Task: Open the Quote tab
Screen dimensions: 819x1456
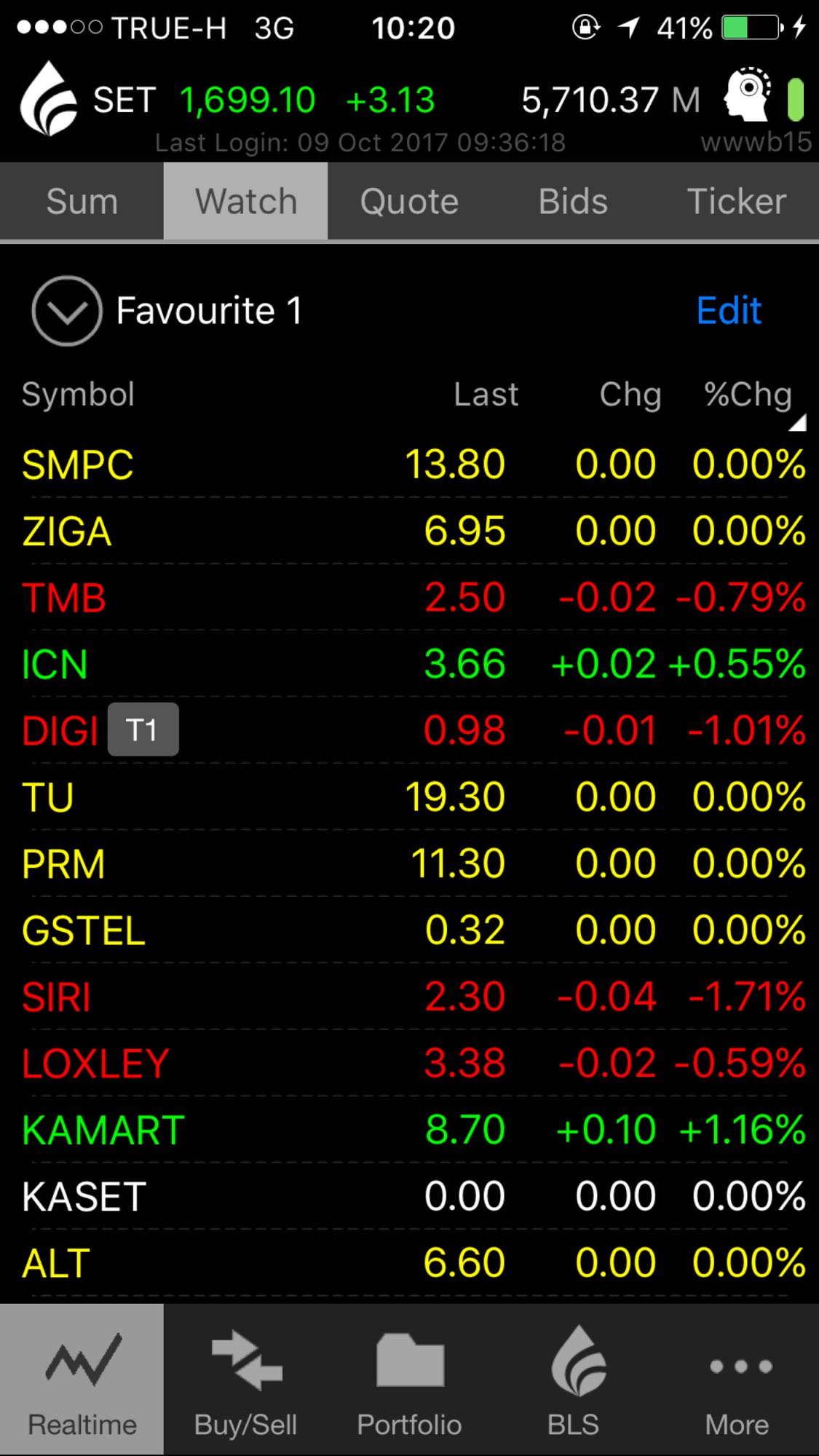Action: coord(409,201)
